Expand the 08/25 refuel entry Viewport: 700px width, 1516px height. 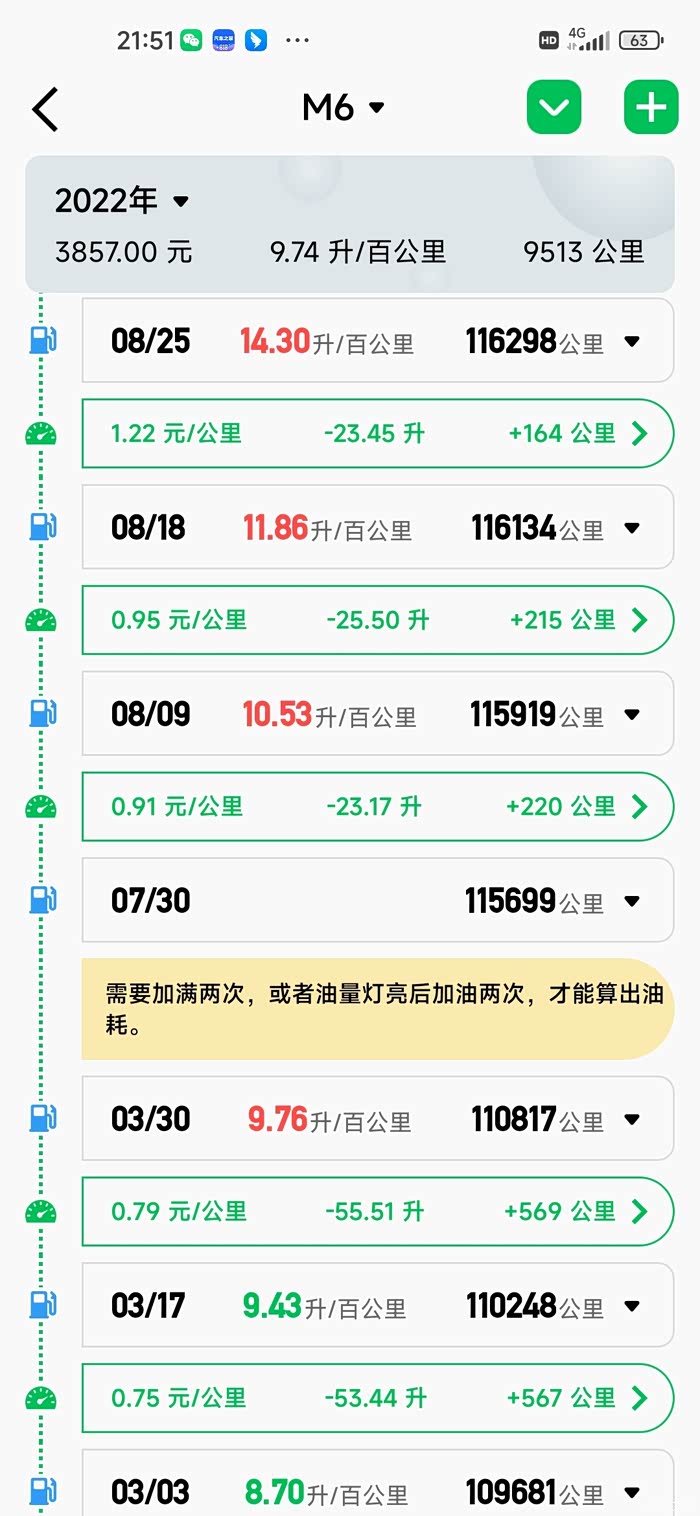(631, 342)
